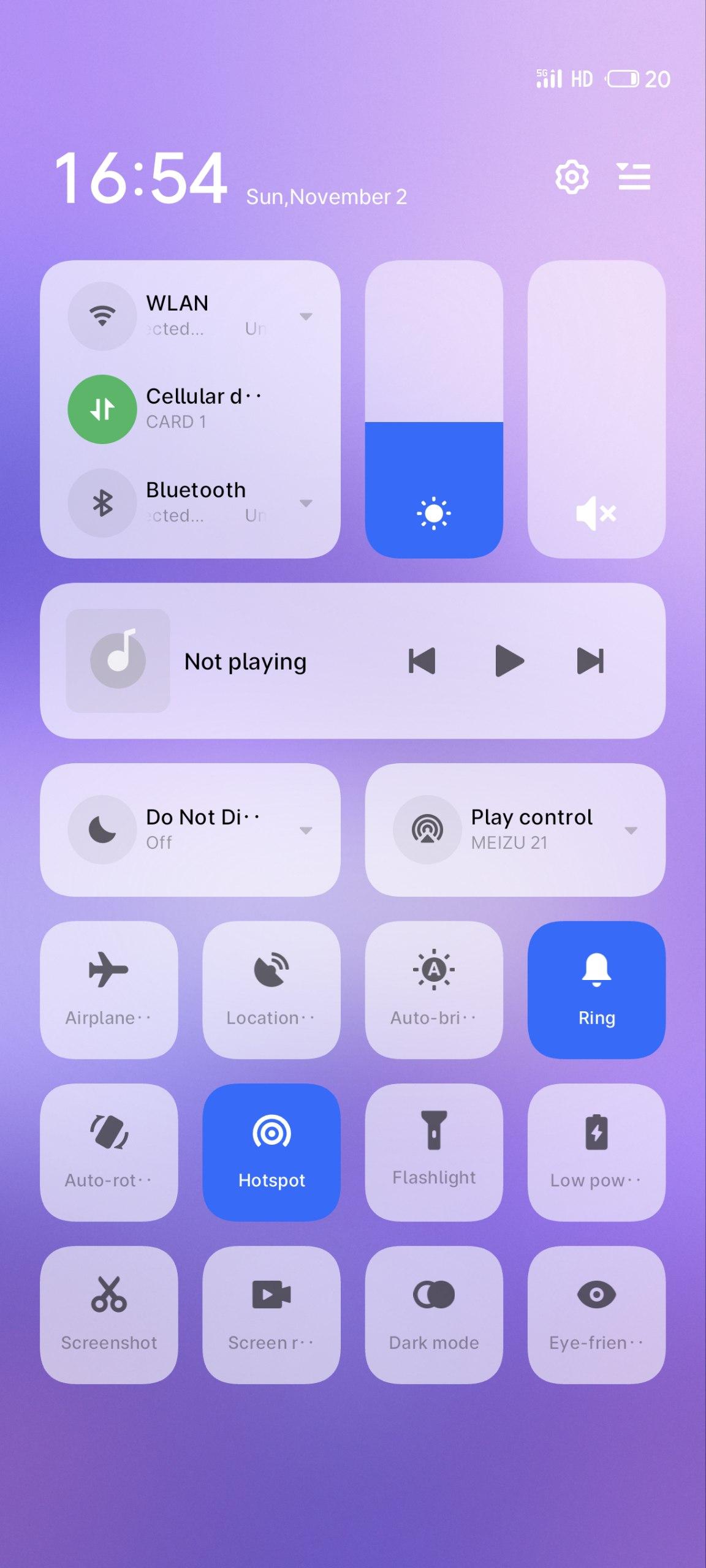Turn on Airplane mode
The height and width of the screenshot is (1568, 706).
[109, 990]
